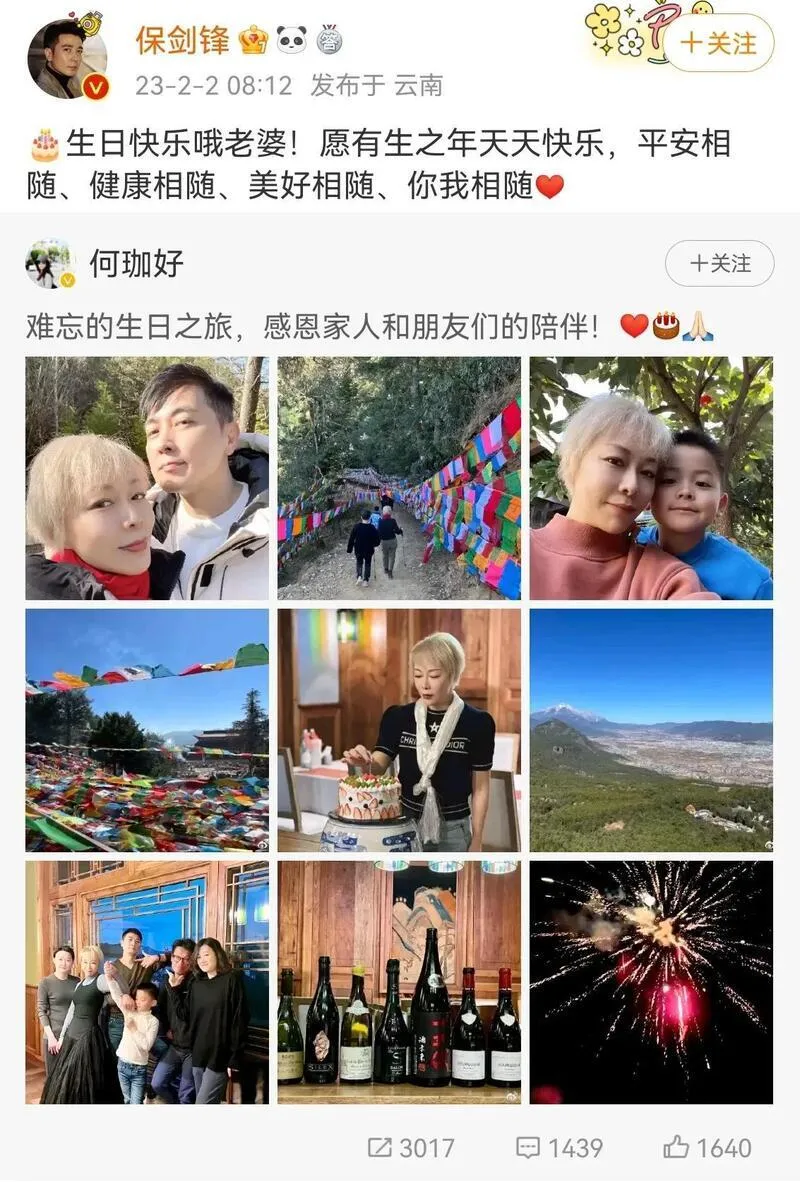Repost this post (3017)
This screenshot has width=800, height=1182.
(x=411, y=1147)
